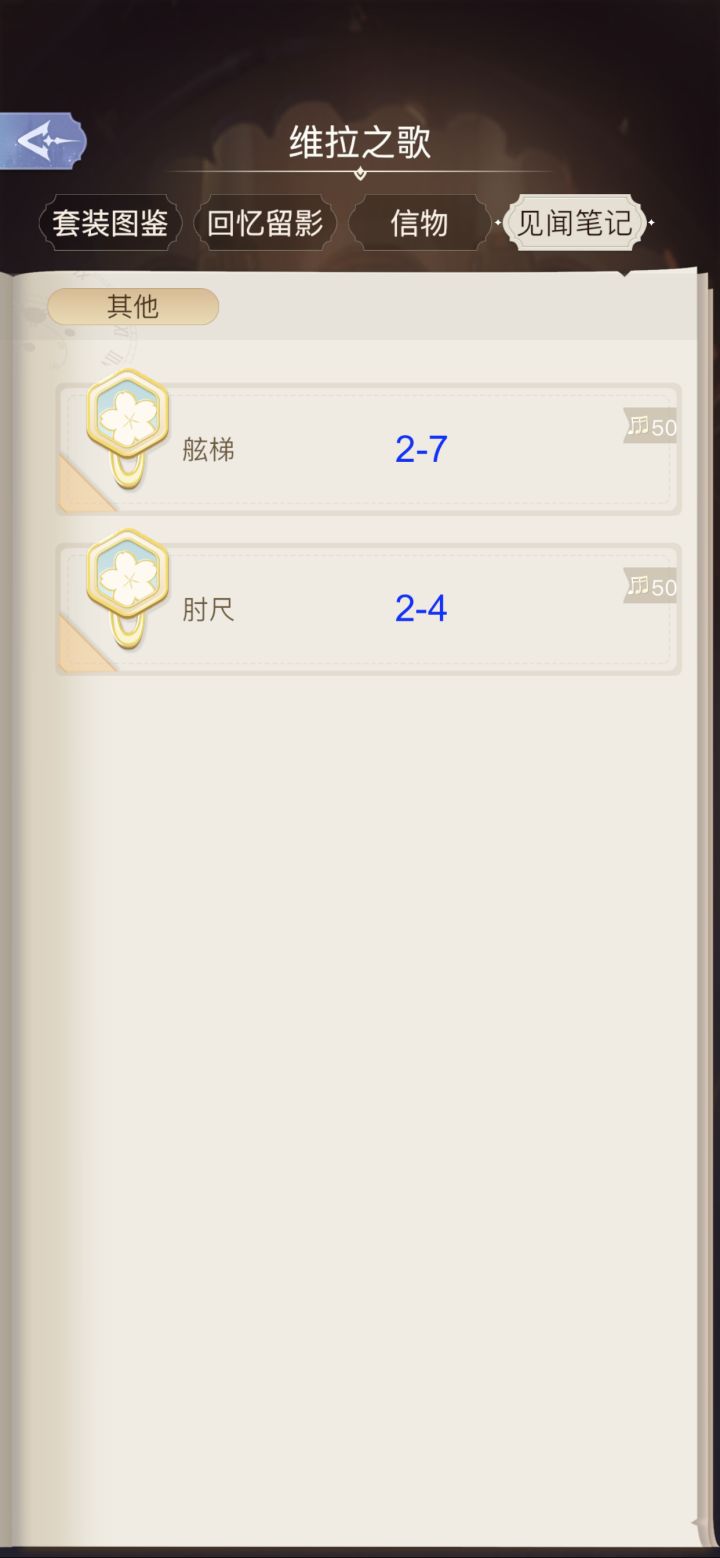Tap the hexagonal emblem frame of 舷梯

pos(127,412)
